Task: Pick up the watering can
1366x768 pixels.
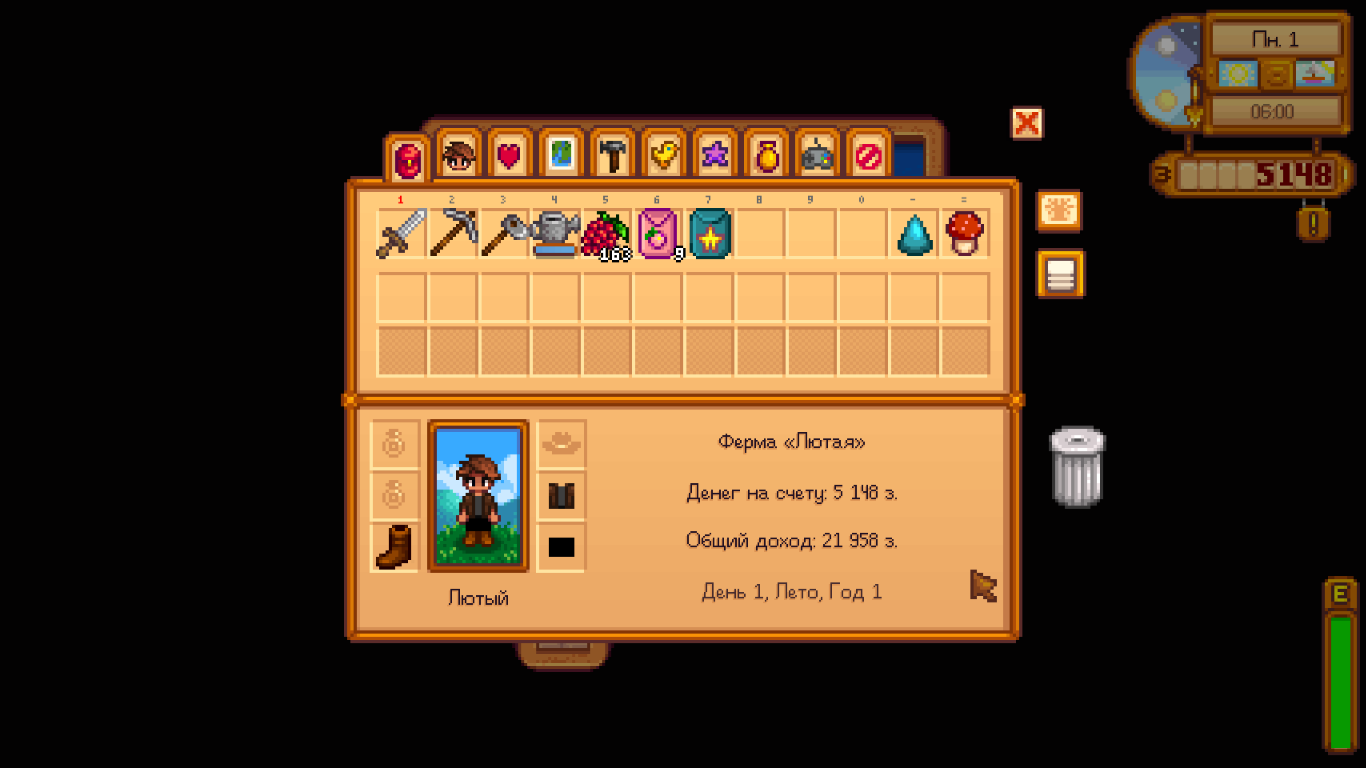Action: 555,234
